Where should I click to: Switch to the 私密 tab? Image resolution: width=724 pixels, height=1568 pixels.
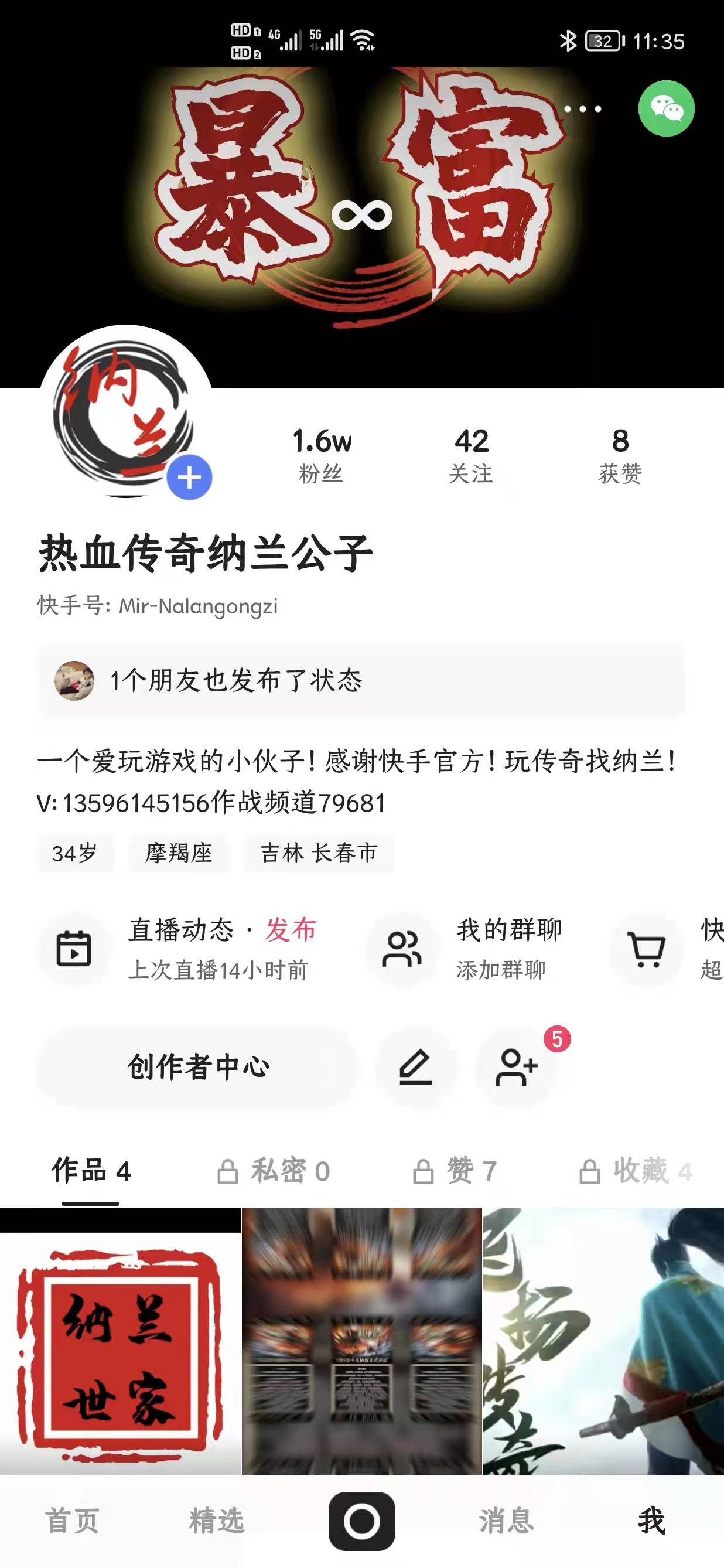pyautogui.click(x=274, y=1171)
